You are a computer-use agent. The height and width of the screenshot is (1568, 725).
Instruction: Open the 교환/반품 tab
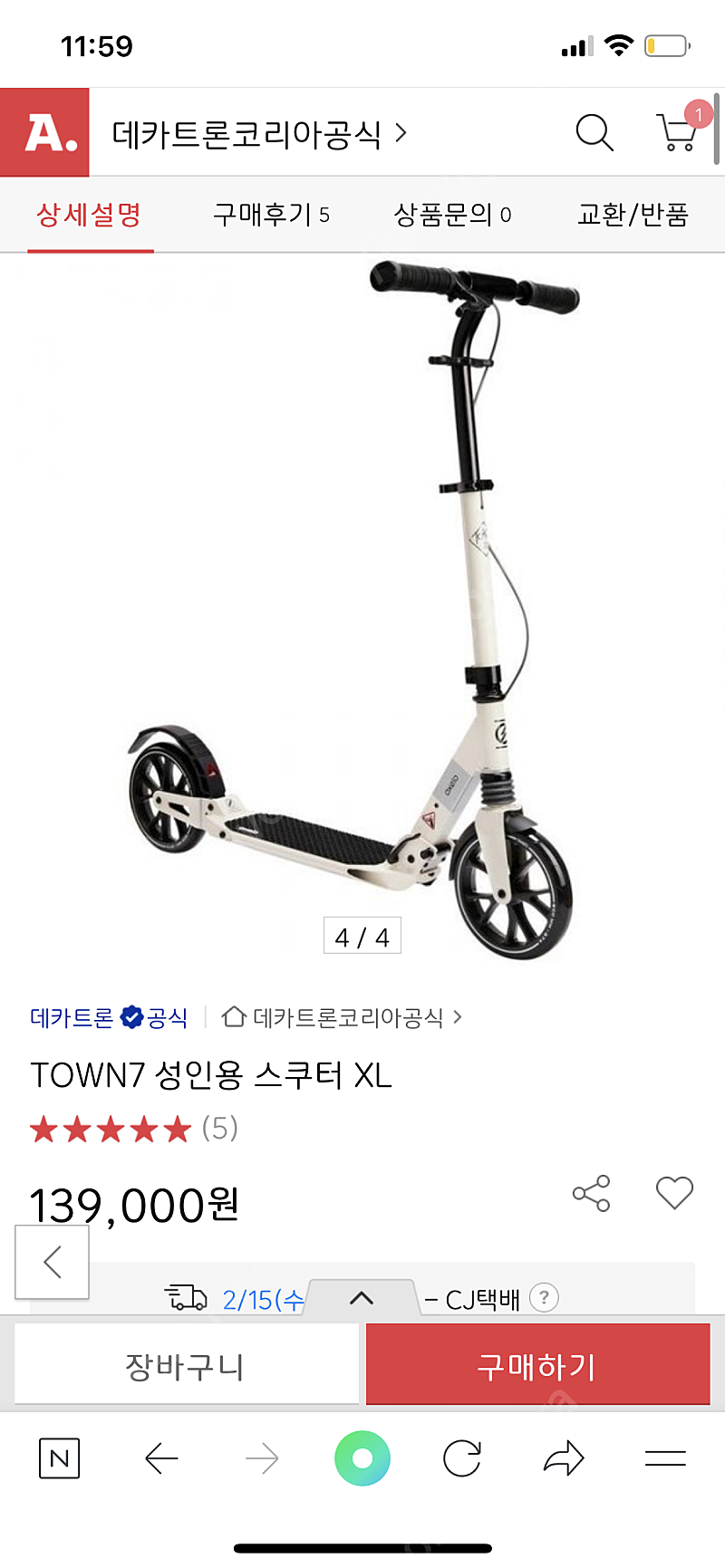coord(633,215)
